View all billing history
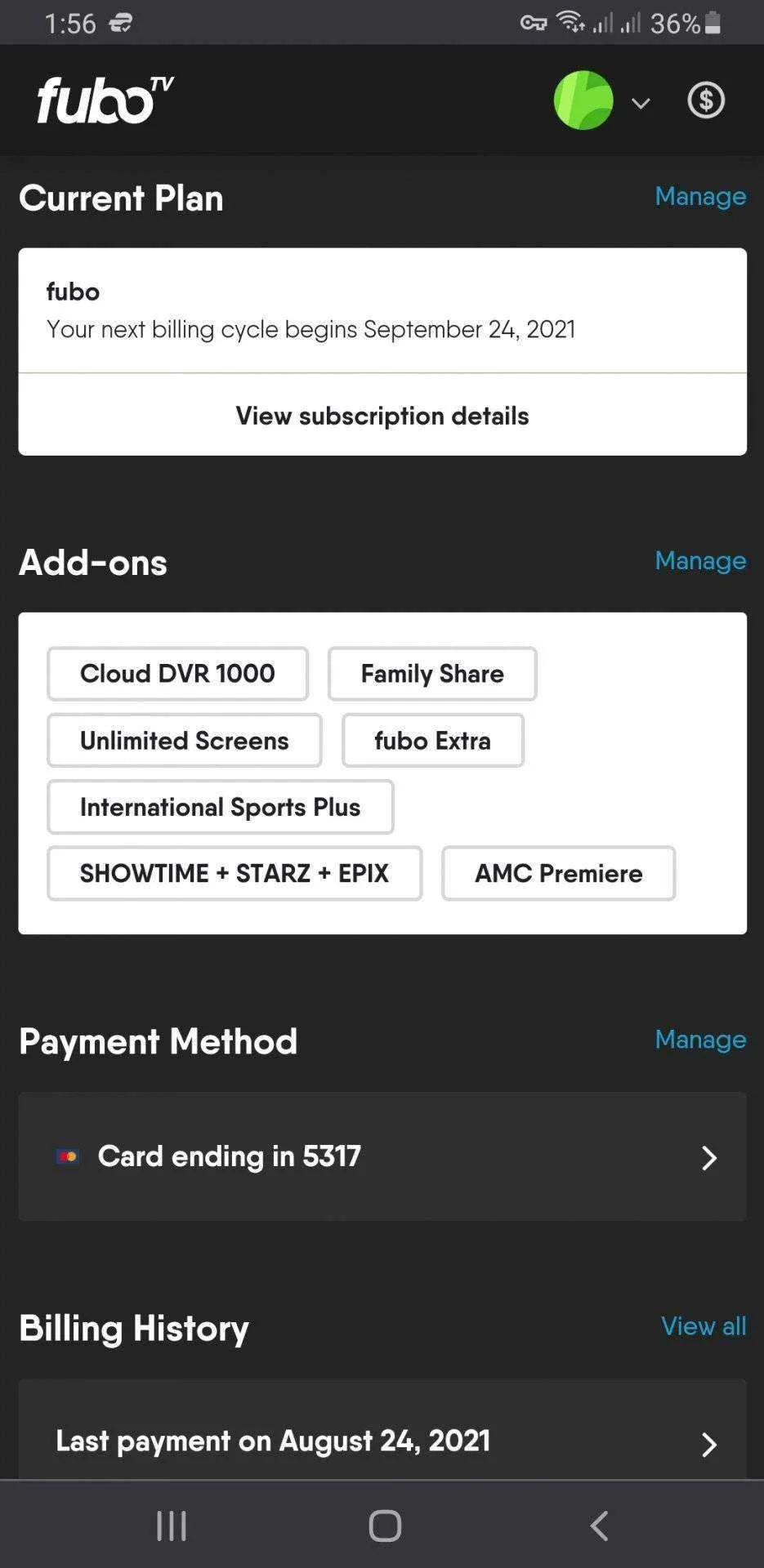The width and height of the screenshot is (764, 1568). [704, 1326]
